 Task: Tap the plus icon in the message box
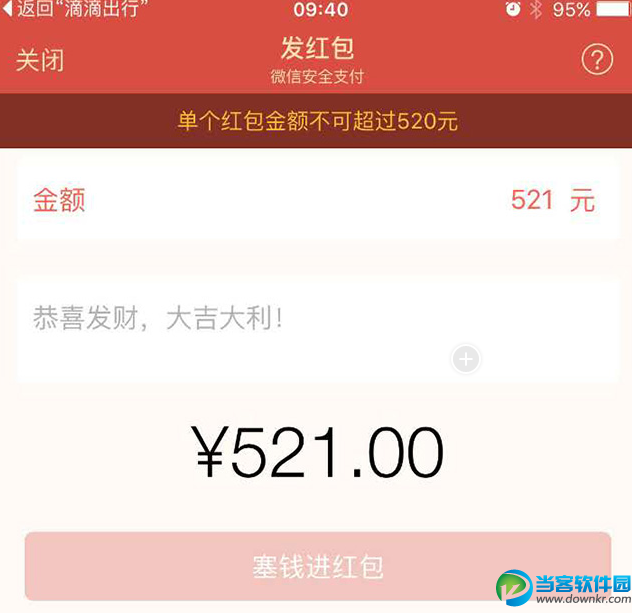[466, 359]
